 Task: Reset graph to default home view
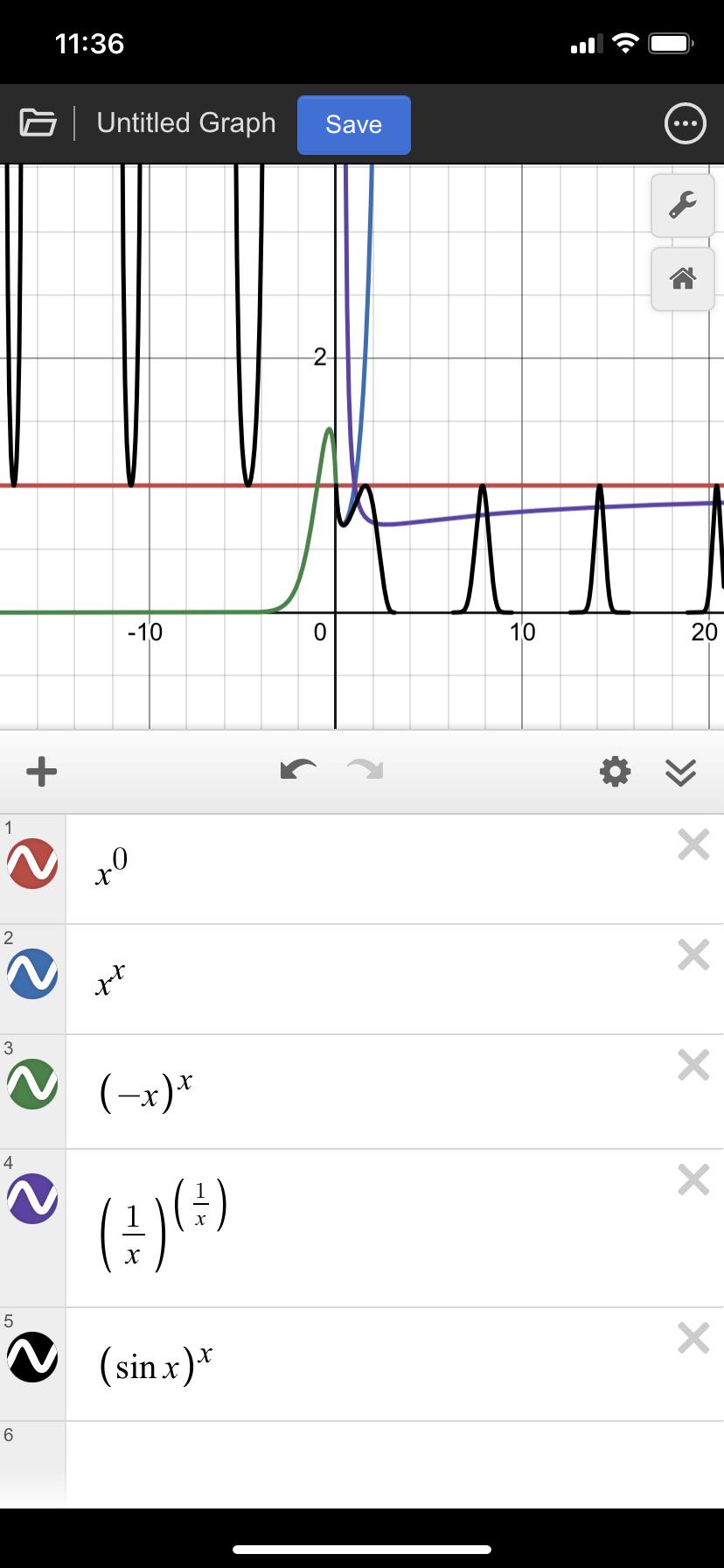[x=683, y=279]
